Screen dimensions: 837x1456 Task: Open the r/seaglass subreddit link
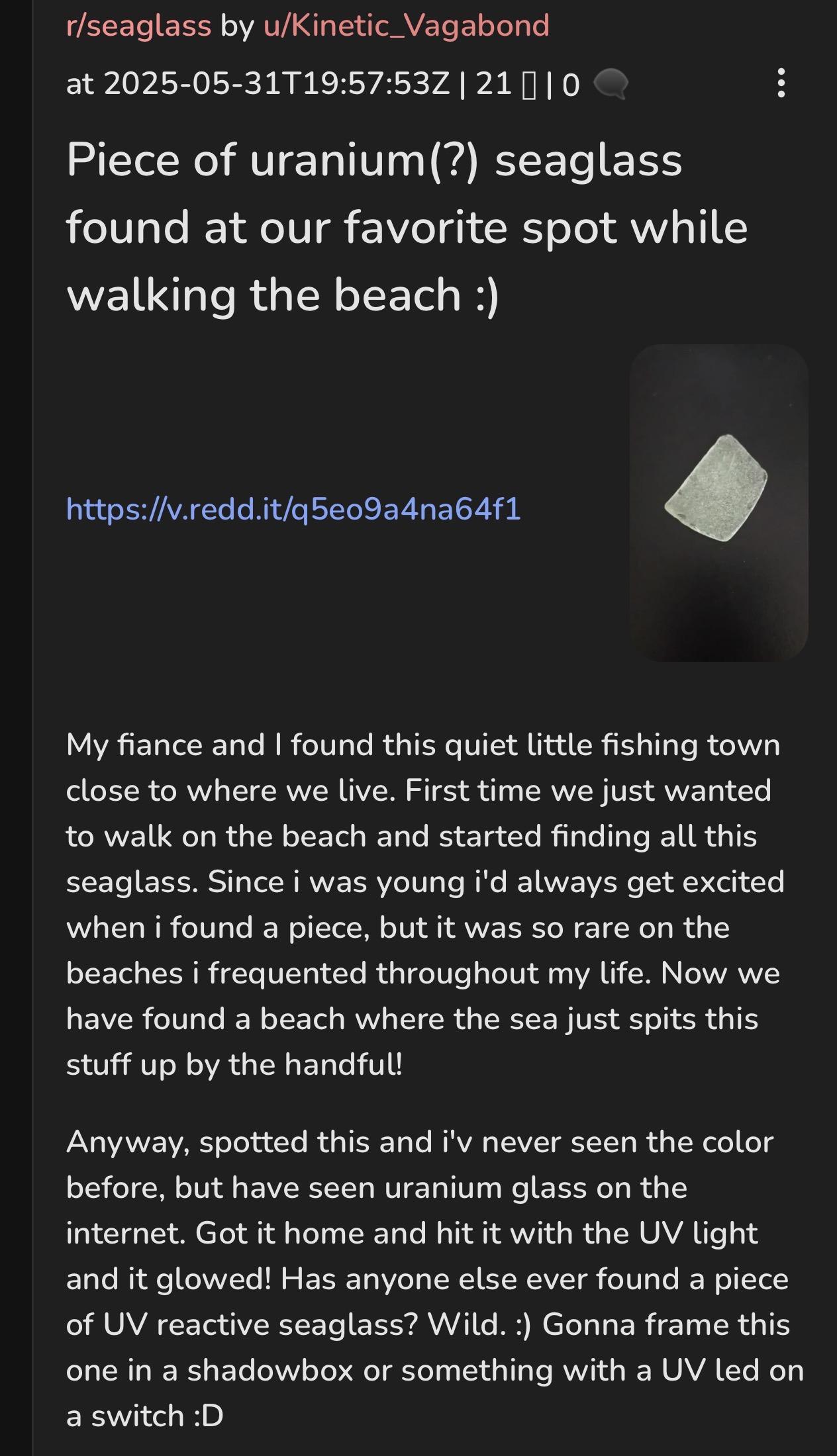point(138,26)
